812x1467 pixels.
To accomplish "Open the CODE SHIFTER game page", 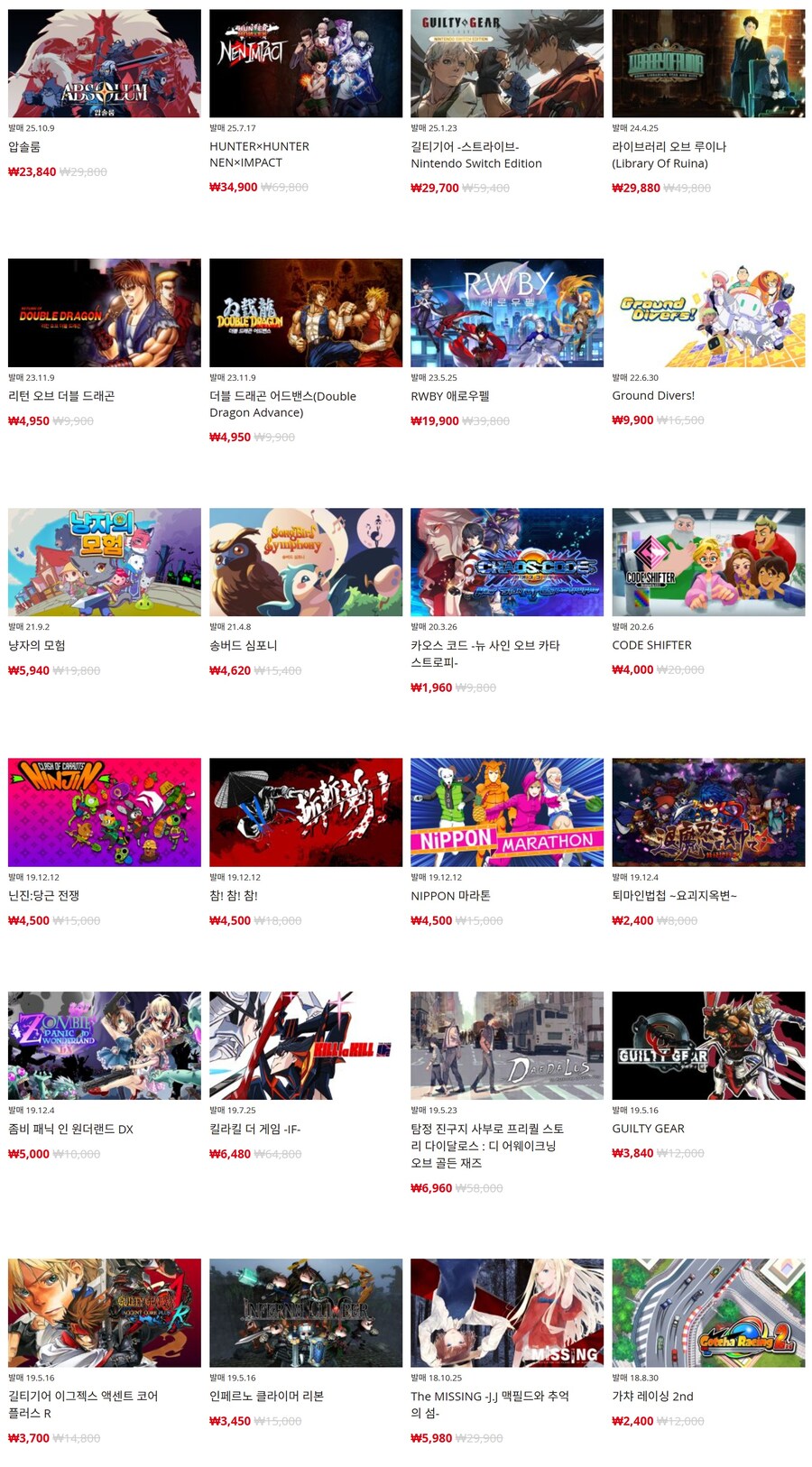I will [708, 561].
